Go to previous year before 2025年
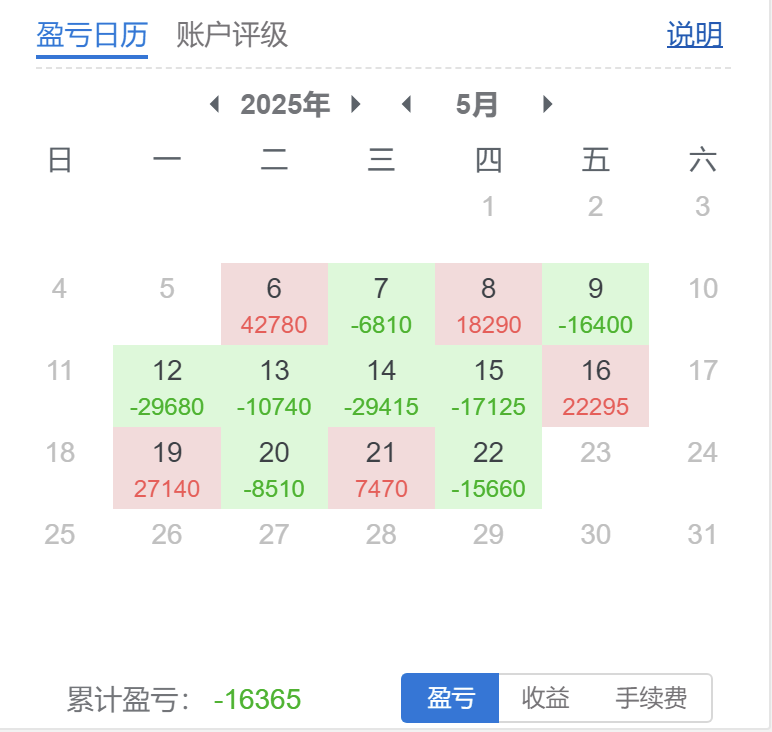 [x=214, y=104]
